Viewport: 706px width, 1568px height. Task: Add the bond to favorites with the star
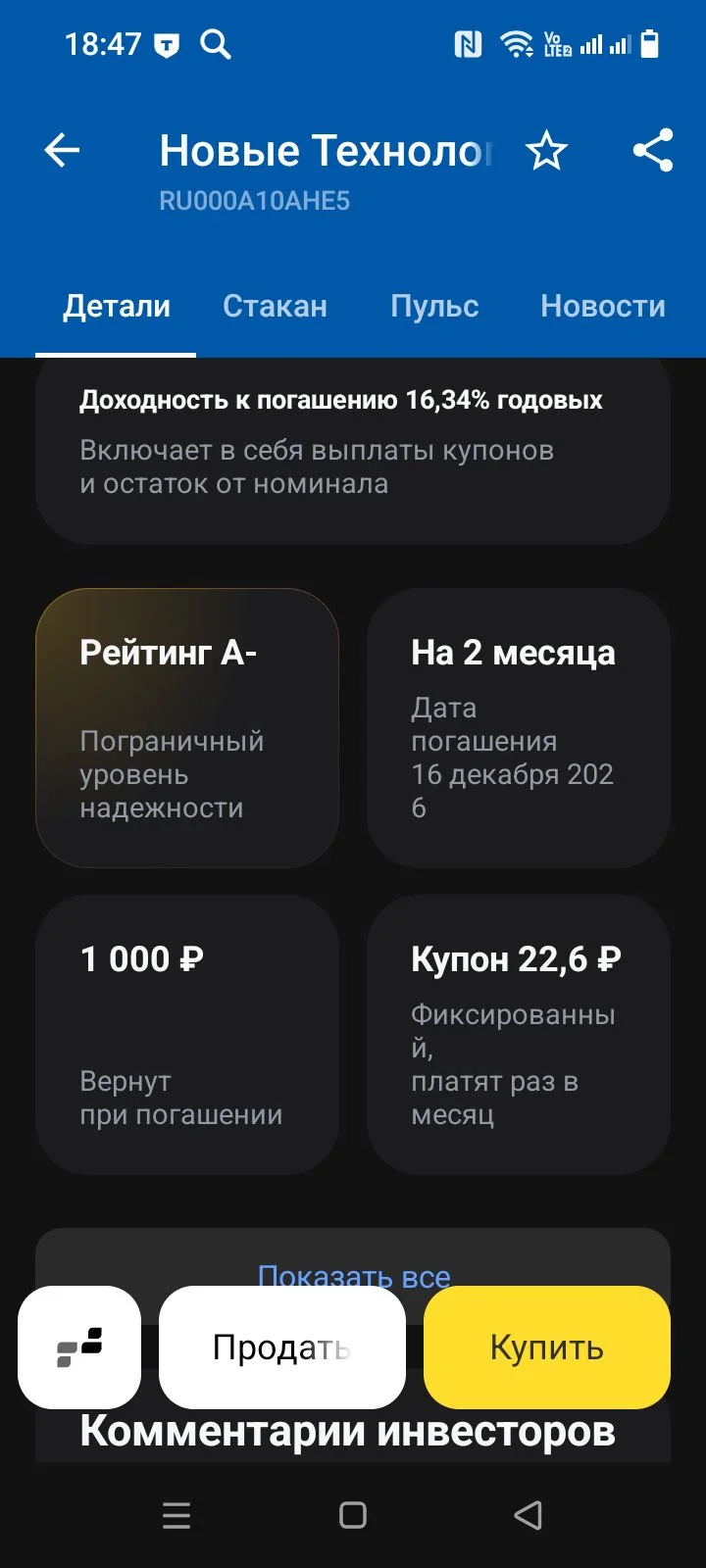coord(546,151)
